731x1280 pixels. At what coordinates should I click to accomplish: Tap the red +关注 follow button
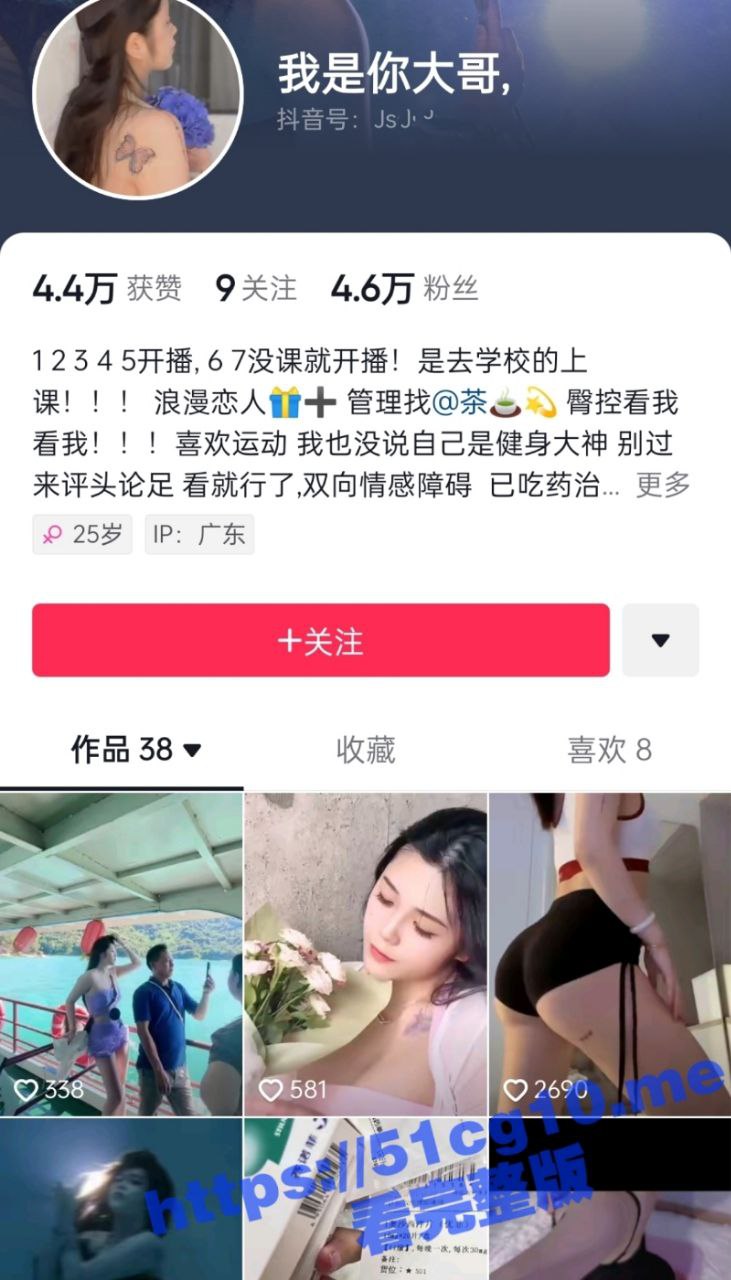[320, 640]
